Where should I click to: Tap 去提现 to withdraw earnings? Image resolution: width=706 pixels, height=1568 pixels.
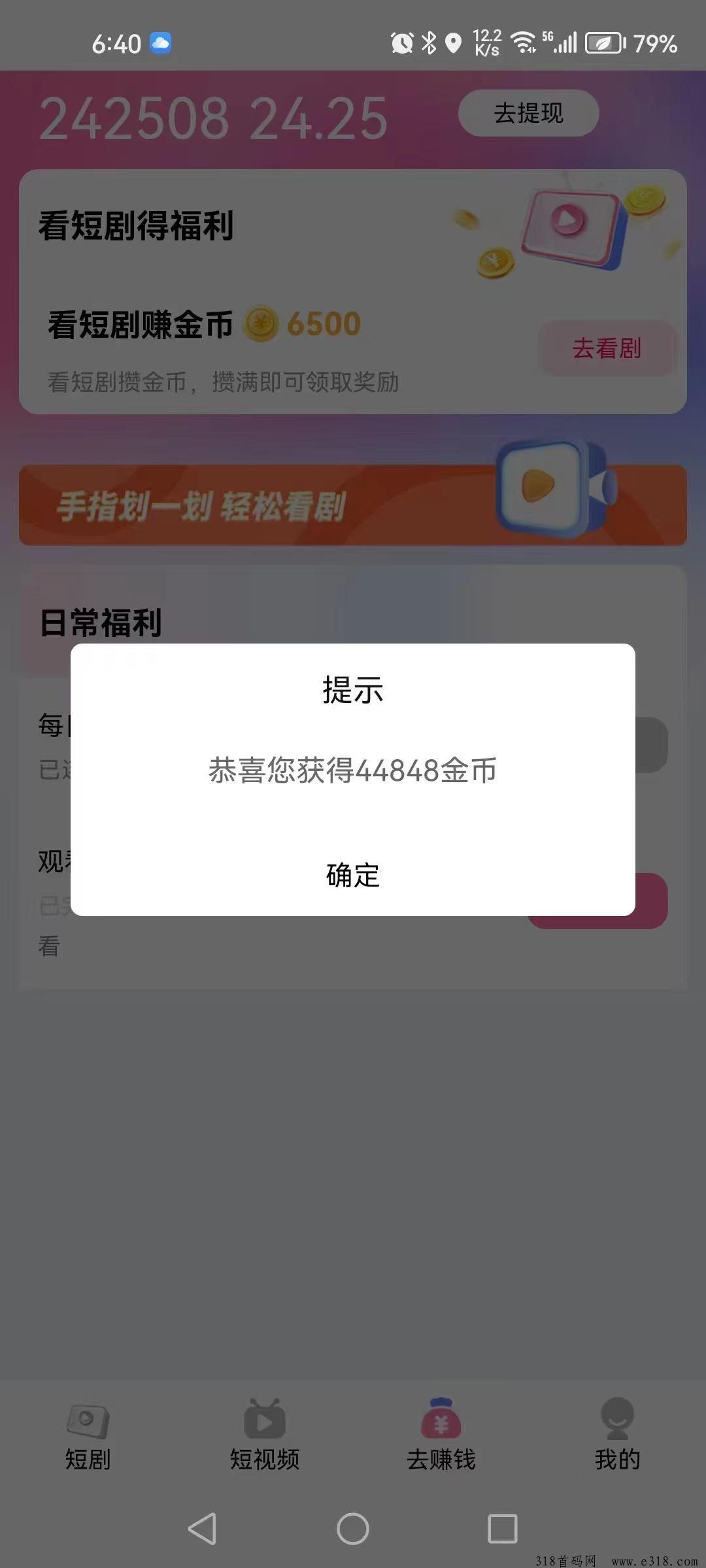tap(528, 113)
